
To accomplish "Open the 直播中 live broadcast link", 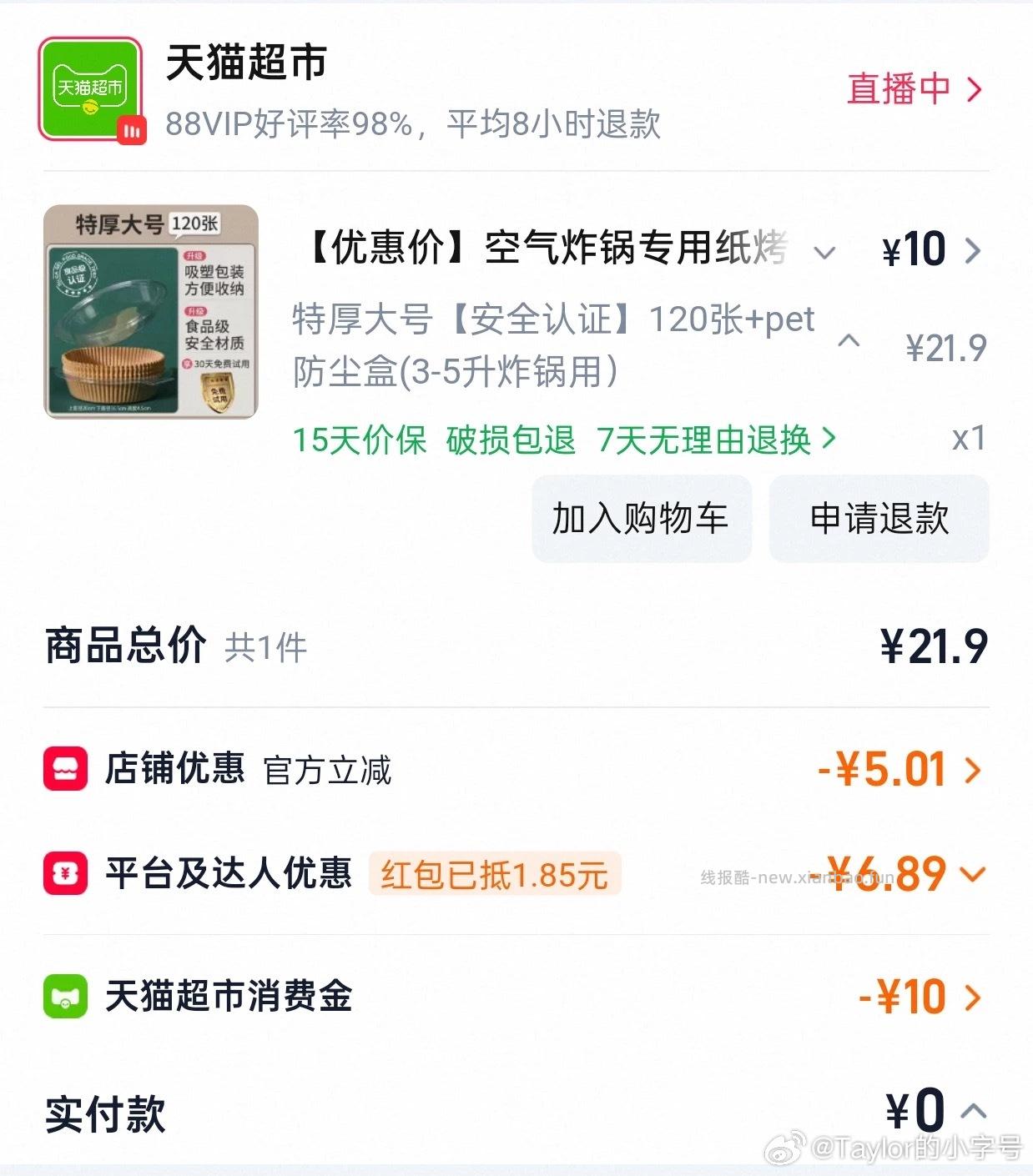I will click(899, 89).
